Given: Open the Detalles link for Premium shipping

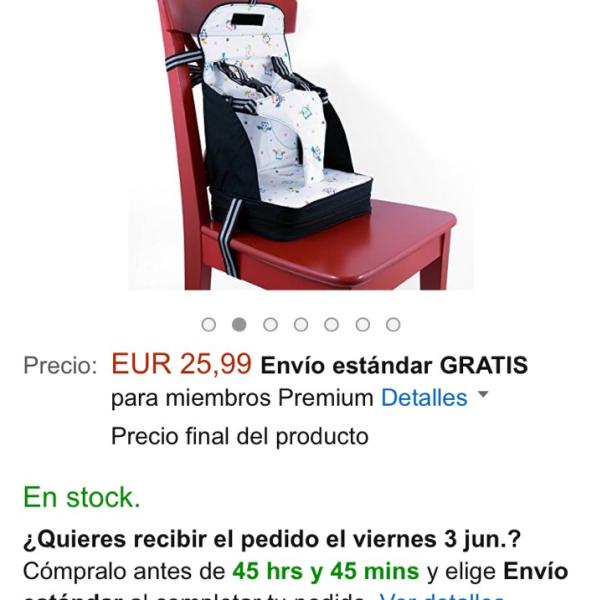Looking at the screenshot, I should pyautogui.click(x=424, y=398).
